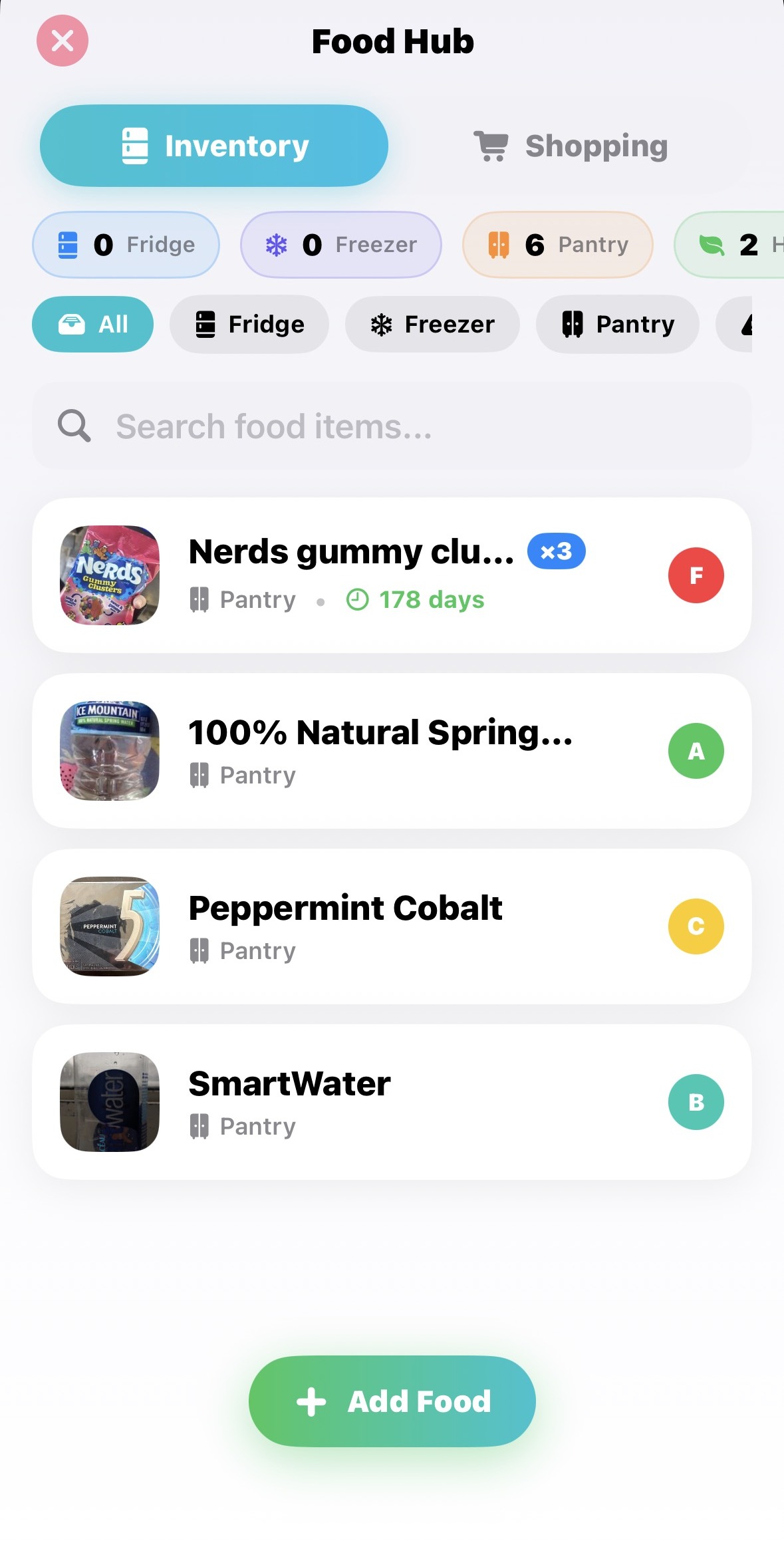This screenshot has width=784, height=1547.
Task: Open the F grade badge on Nerds item
Action: coord(696,575)
